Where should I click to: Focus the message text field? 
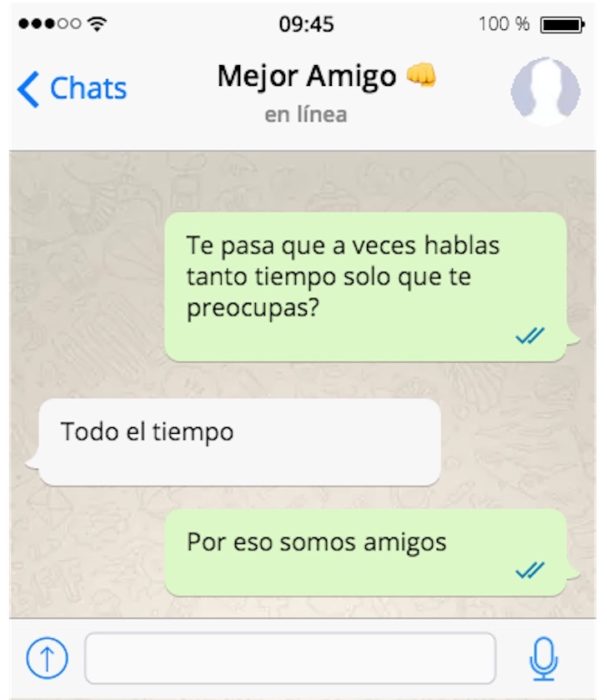click(x=290, y=658)
